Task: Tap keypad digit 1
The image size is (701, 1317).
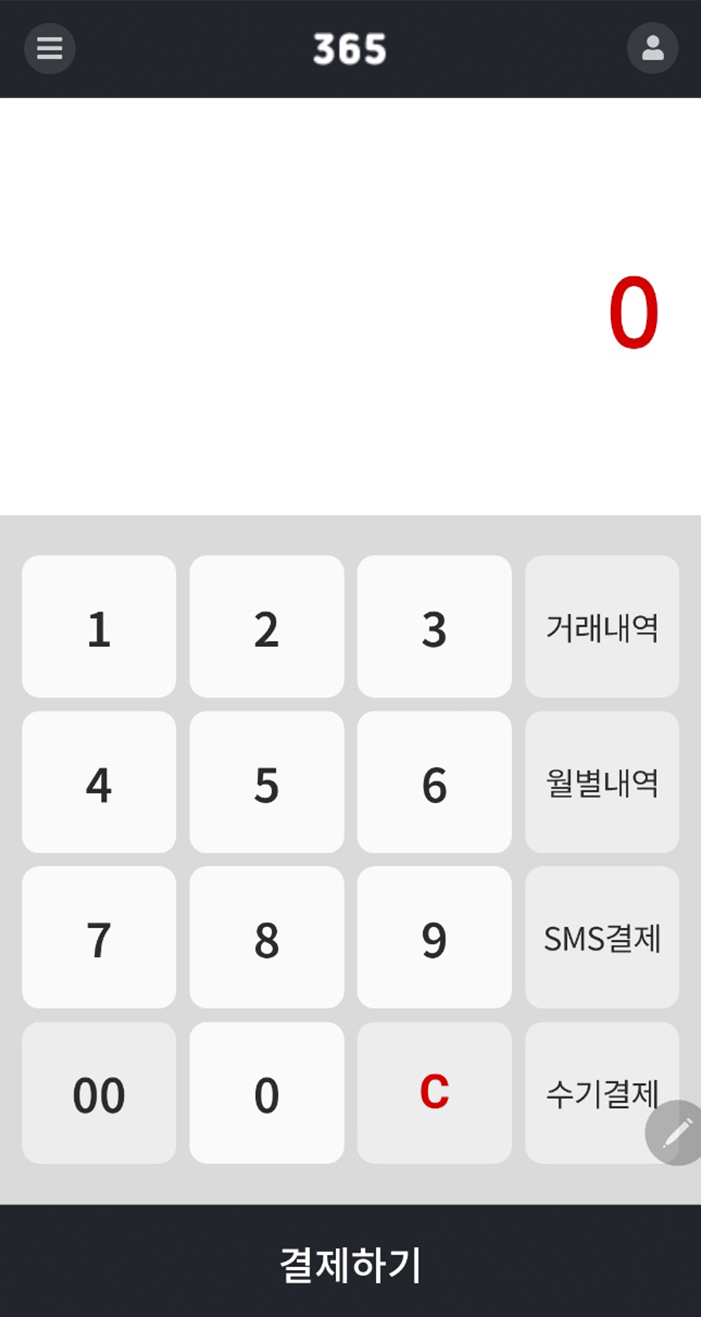Action: [99, 627]
